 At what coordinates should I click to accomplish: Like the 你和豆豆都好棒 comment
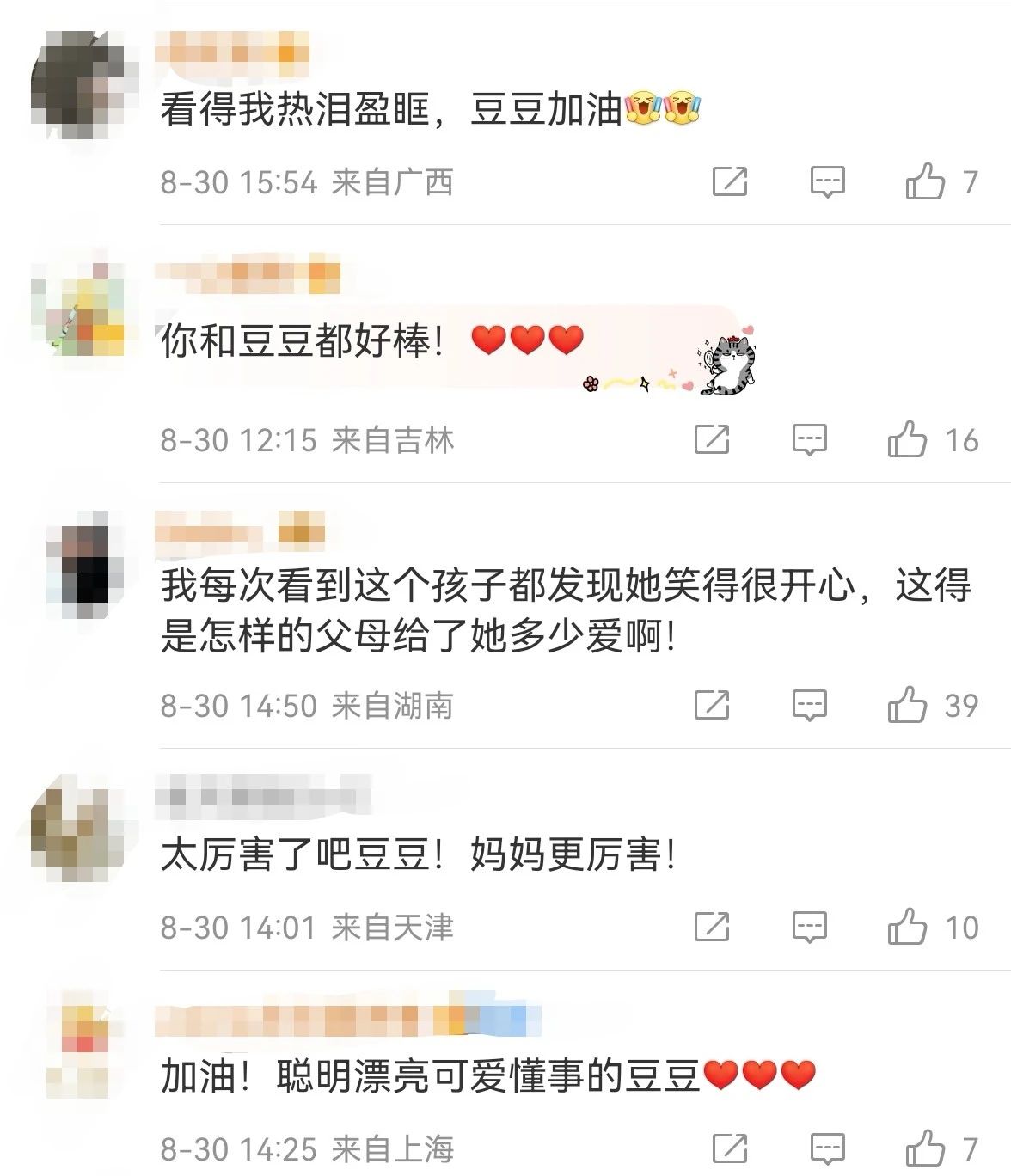tap(907, 439)
